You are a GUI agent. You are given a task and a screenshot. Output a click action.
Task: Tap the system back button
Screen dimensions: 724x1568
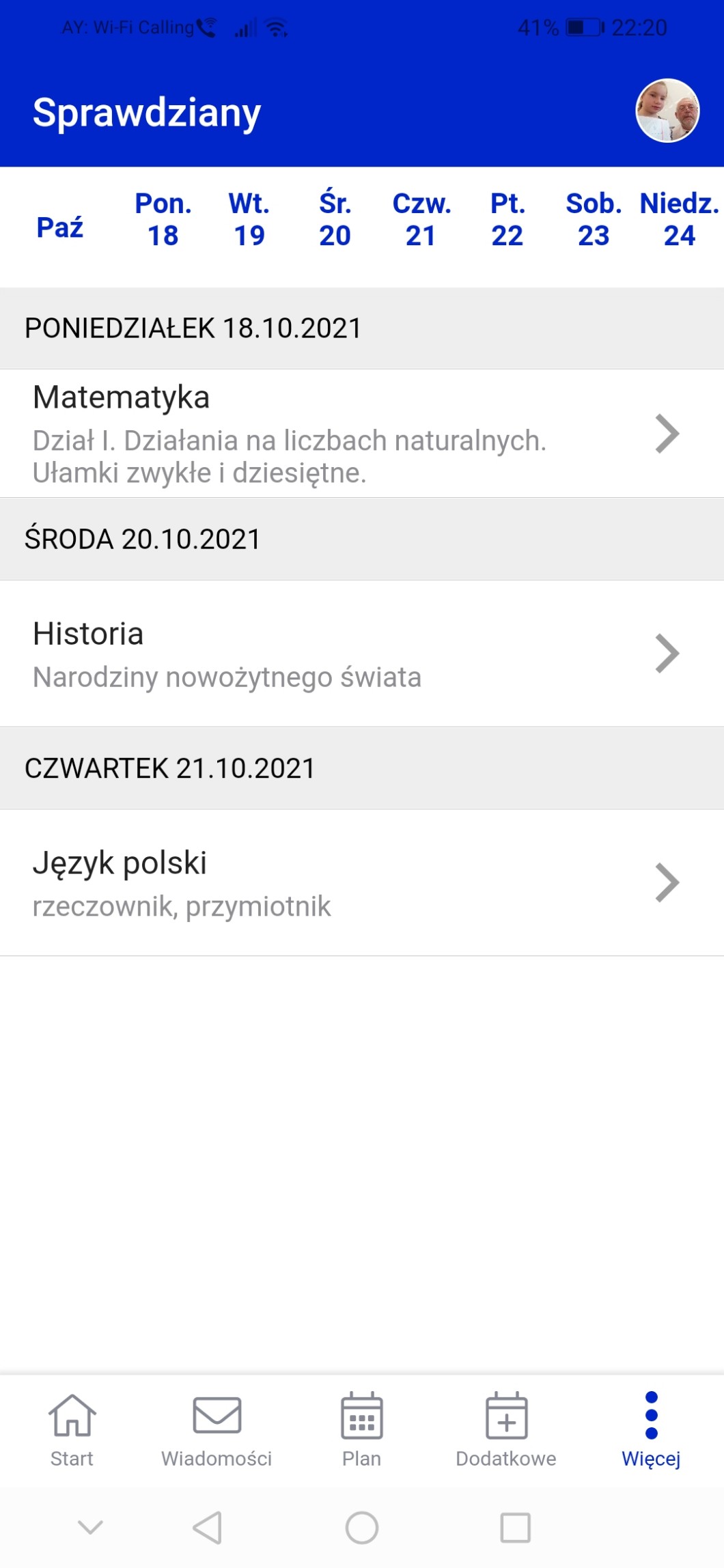207,1528
